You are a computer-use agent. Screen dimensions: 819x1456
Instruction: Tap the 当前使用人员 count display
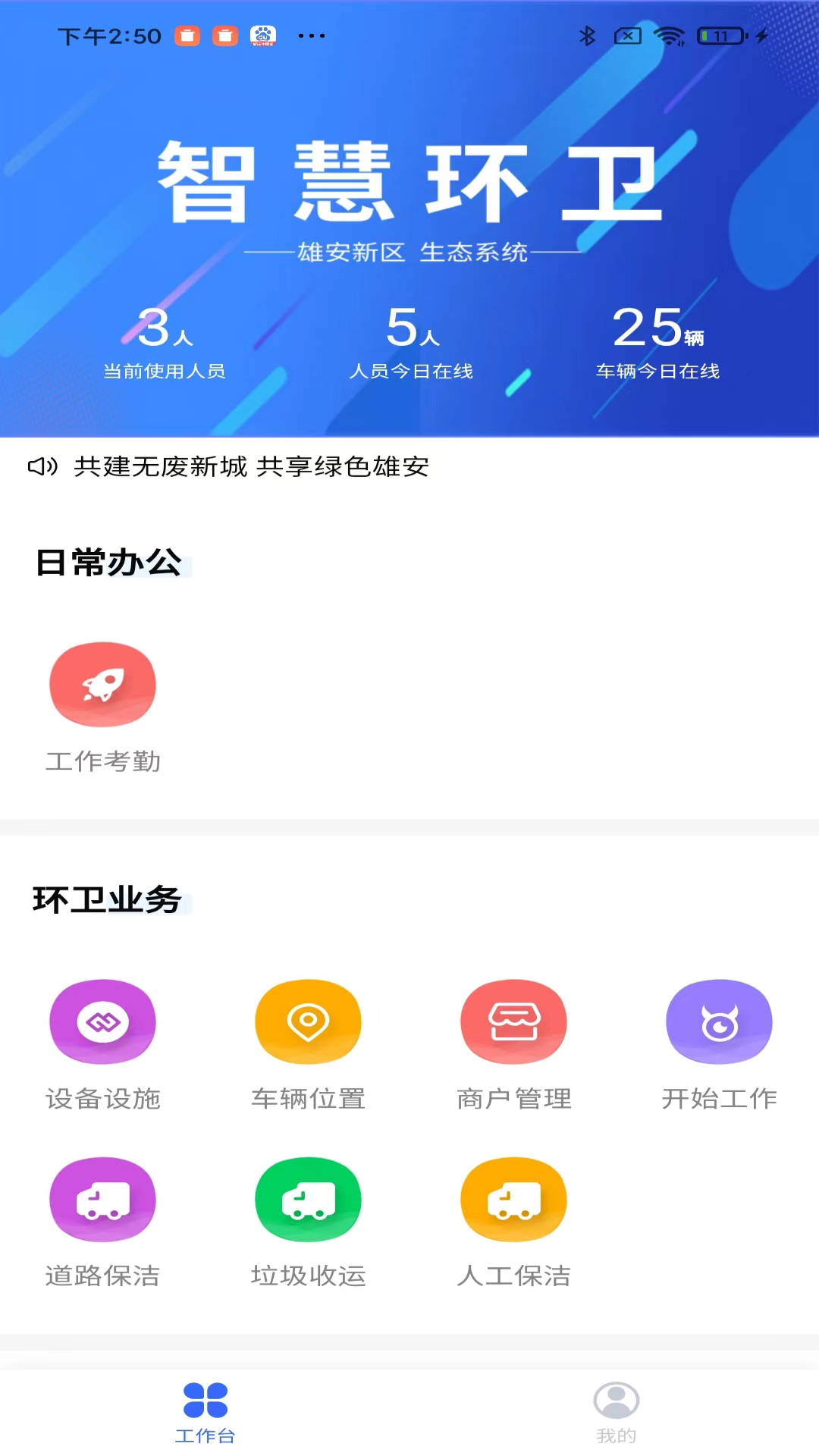tap(167, 345)
